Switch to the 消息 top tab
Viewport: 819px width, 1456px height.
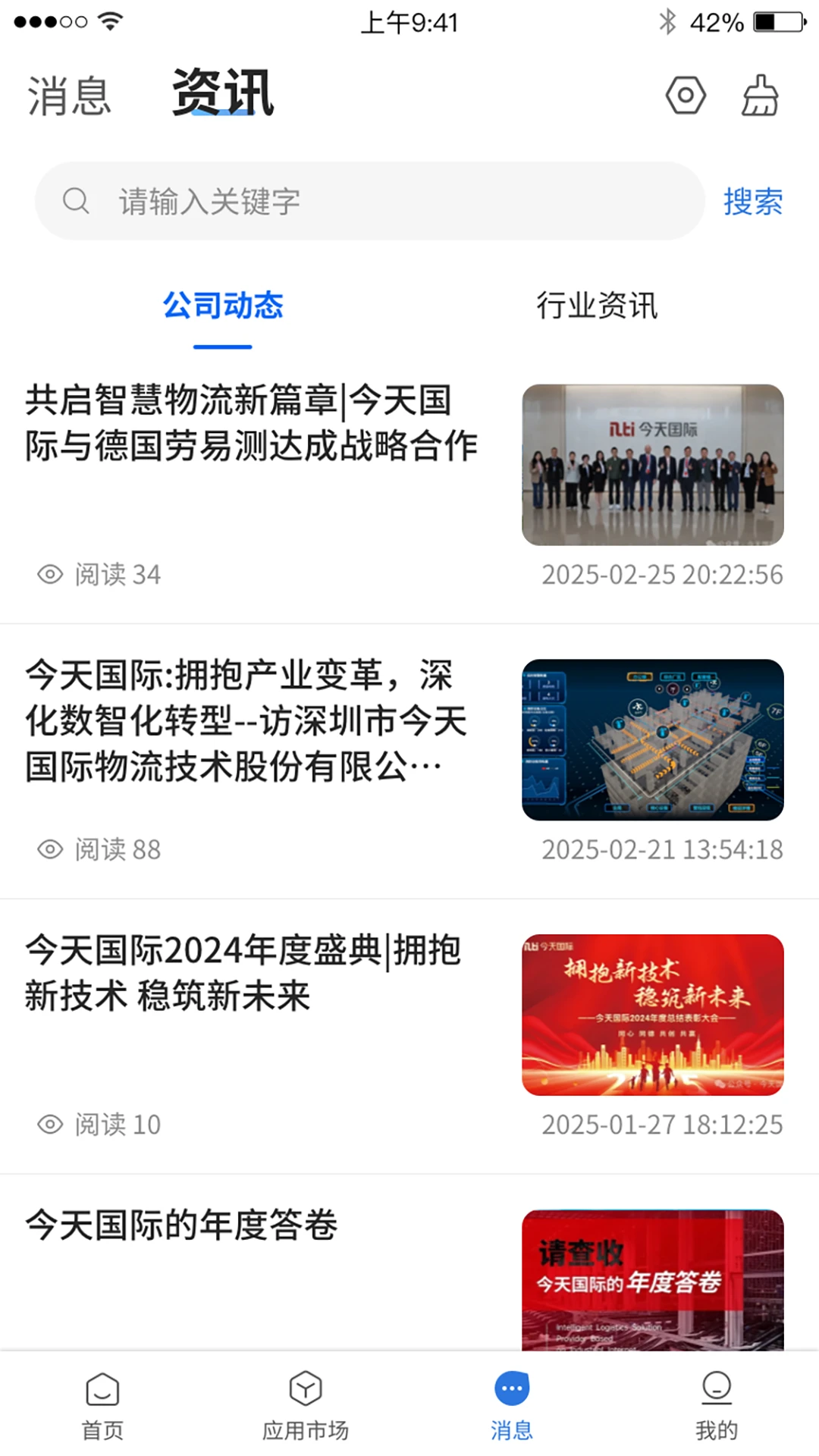[70, 95]
